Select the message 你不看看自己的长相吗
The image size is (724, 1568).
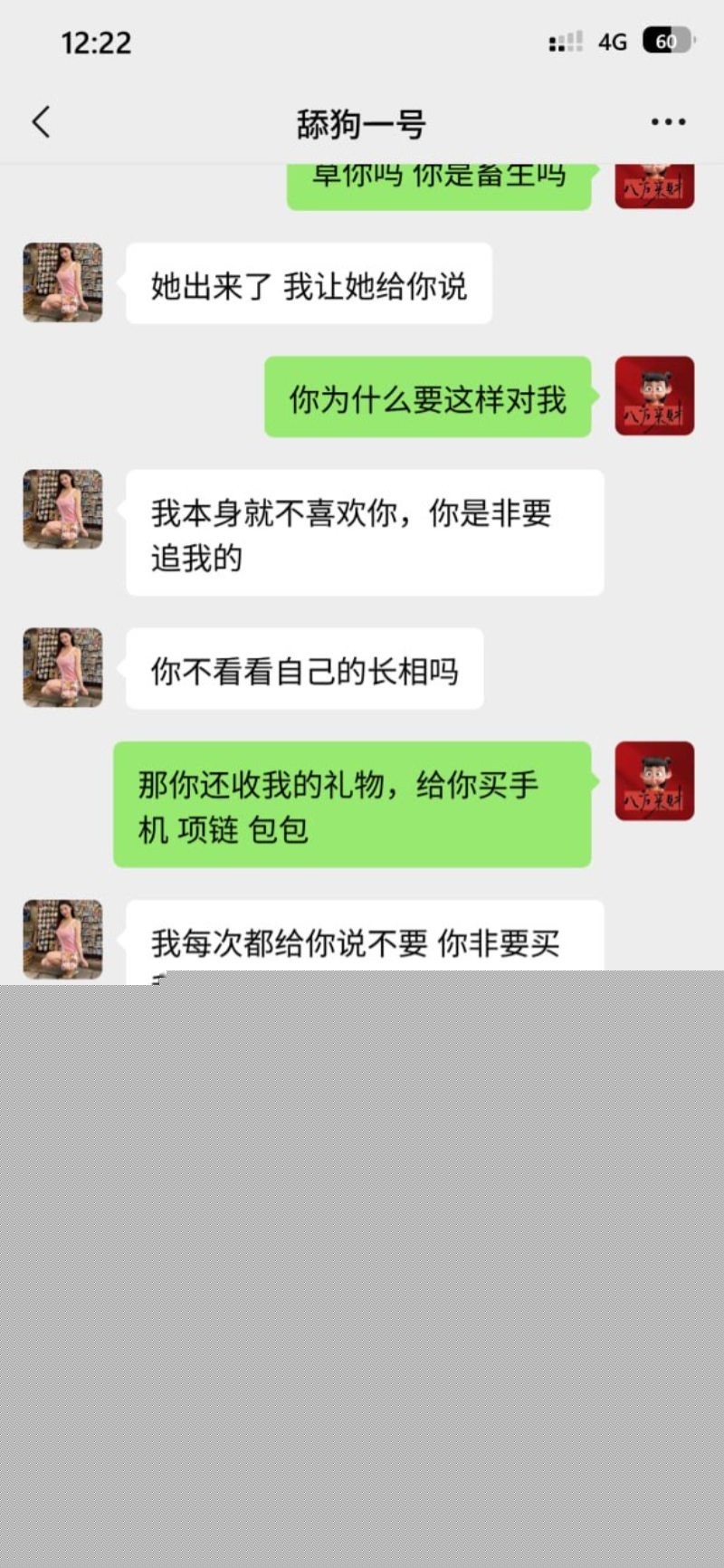(304, 668)
